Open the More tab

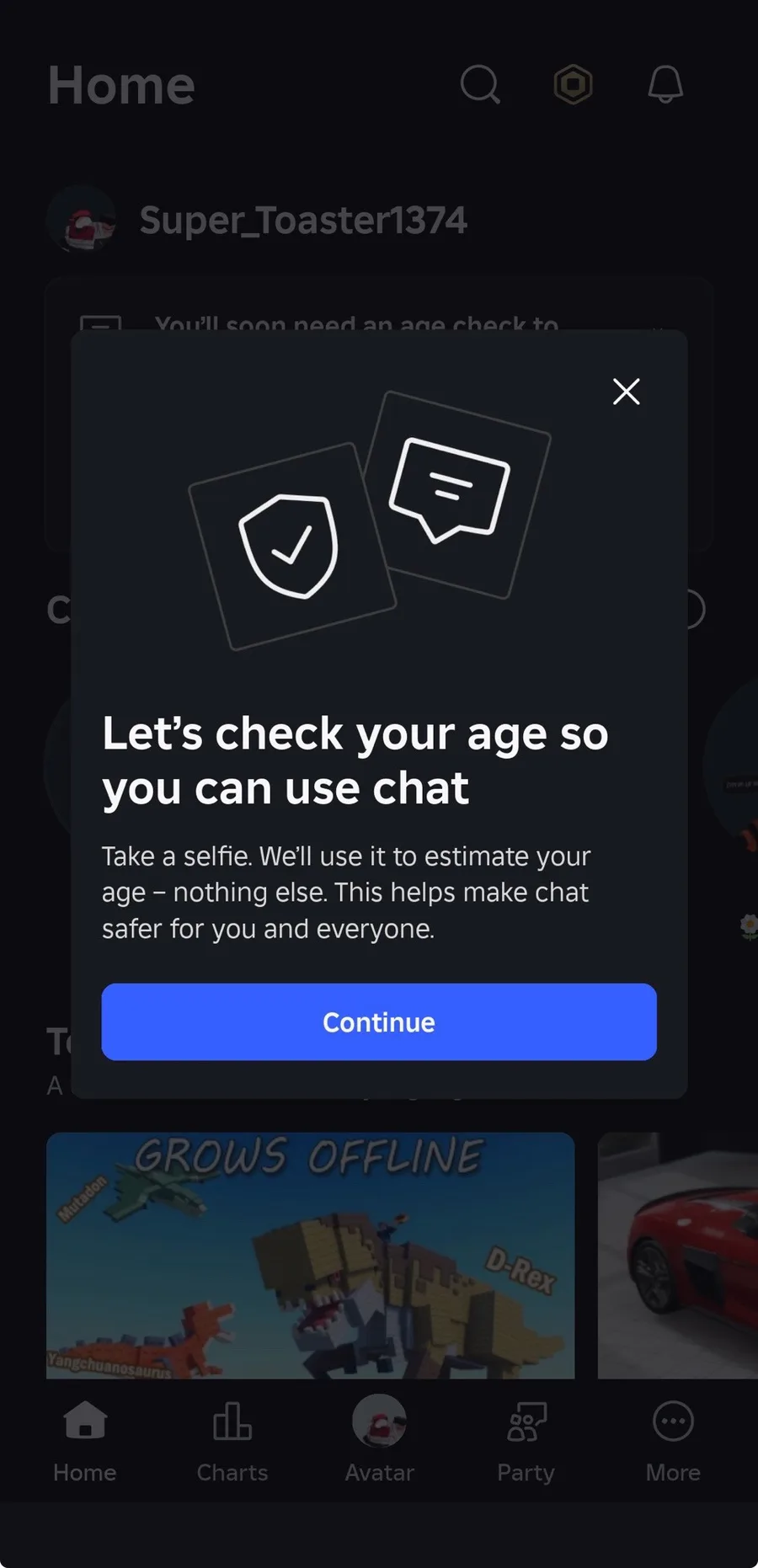[x=673, y=1441]
